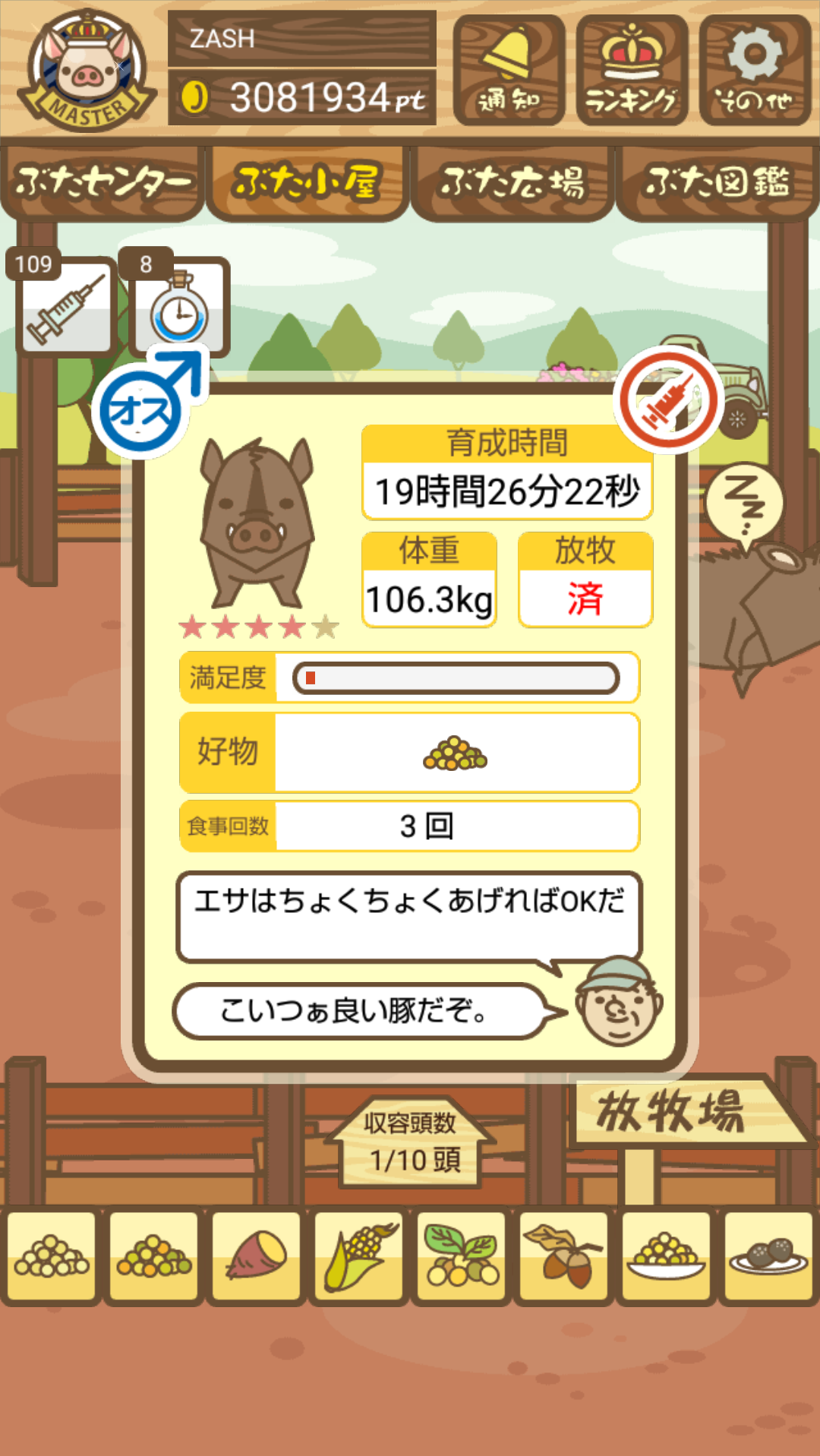Switch to the ぶた市場 tab
The height and width of the screenshot is (1456, 820).
click(x=512, y=182)
